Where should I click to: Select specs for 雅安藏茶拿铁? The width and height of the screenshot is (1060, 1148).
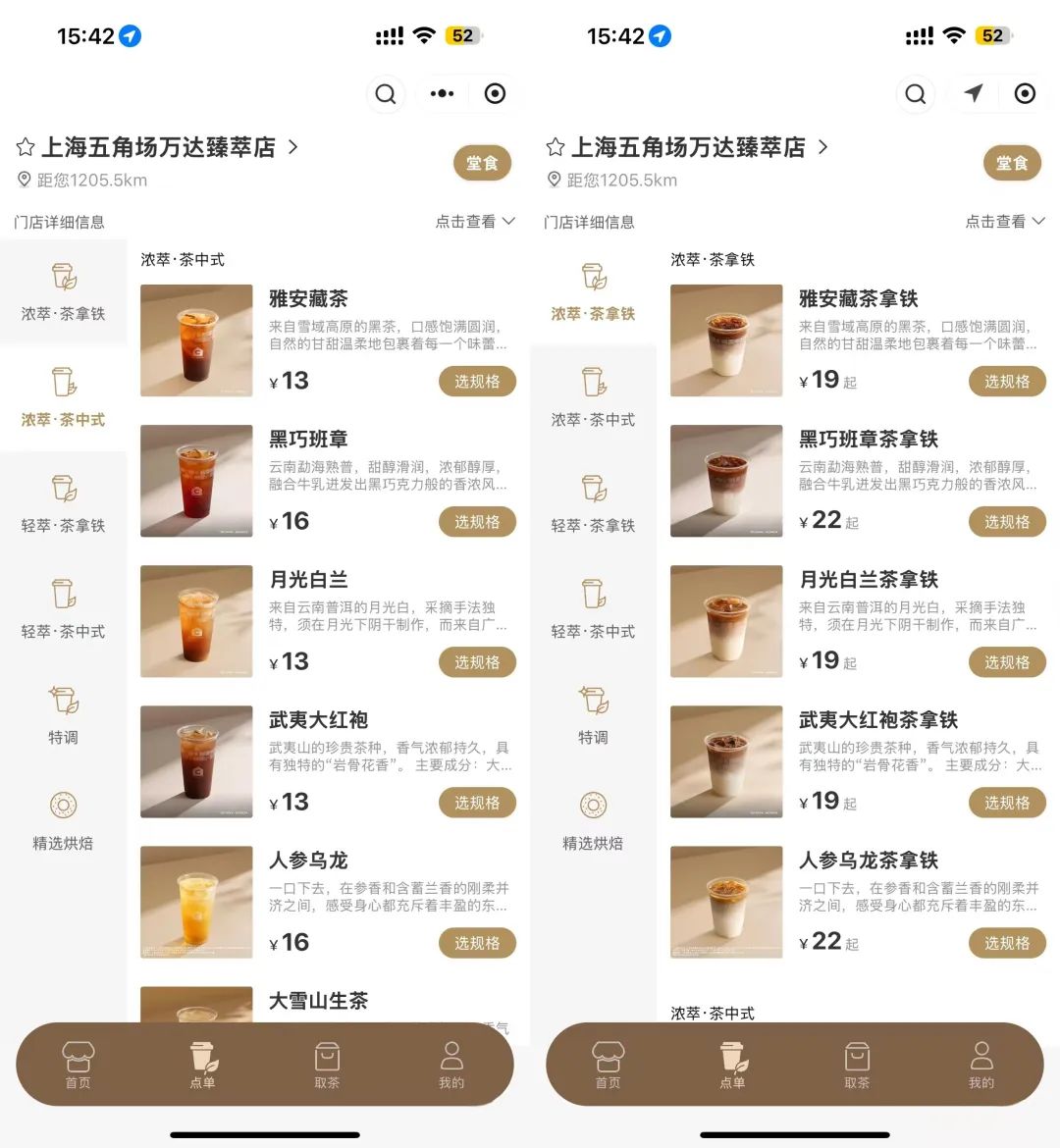1007,382
